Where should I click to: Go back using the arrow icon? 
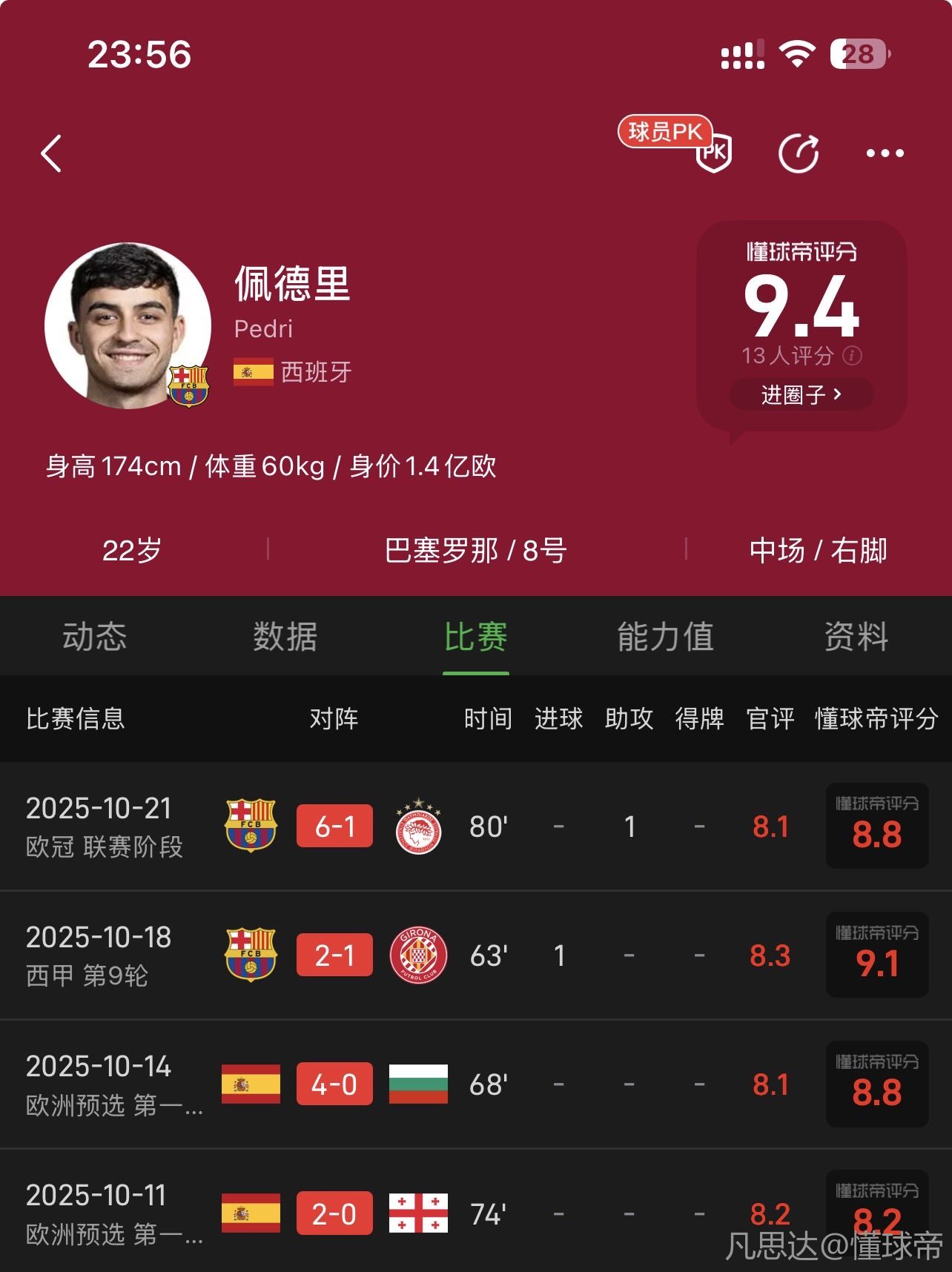click(x=51, y=153)
